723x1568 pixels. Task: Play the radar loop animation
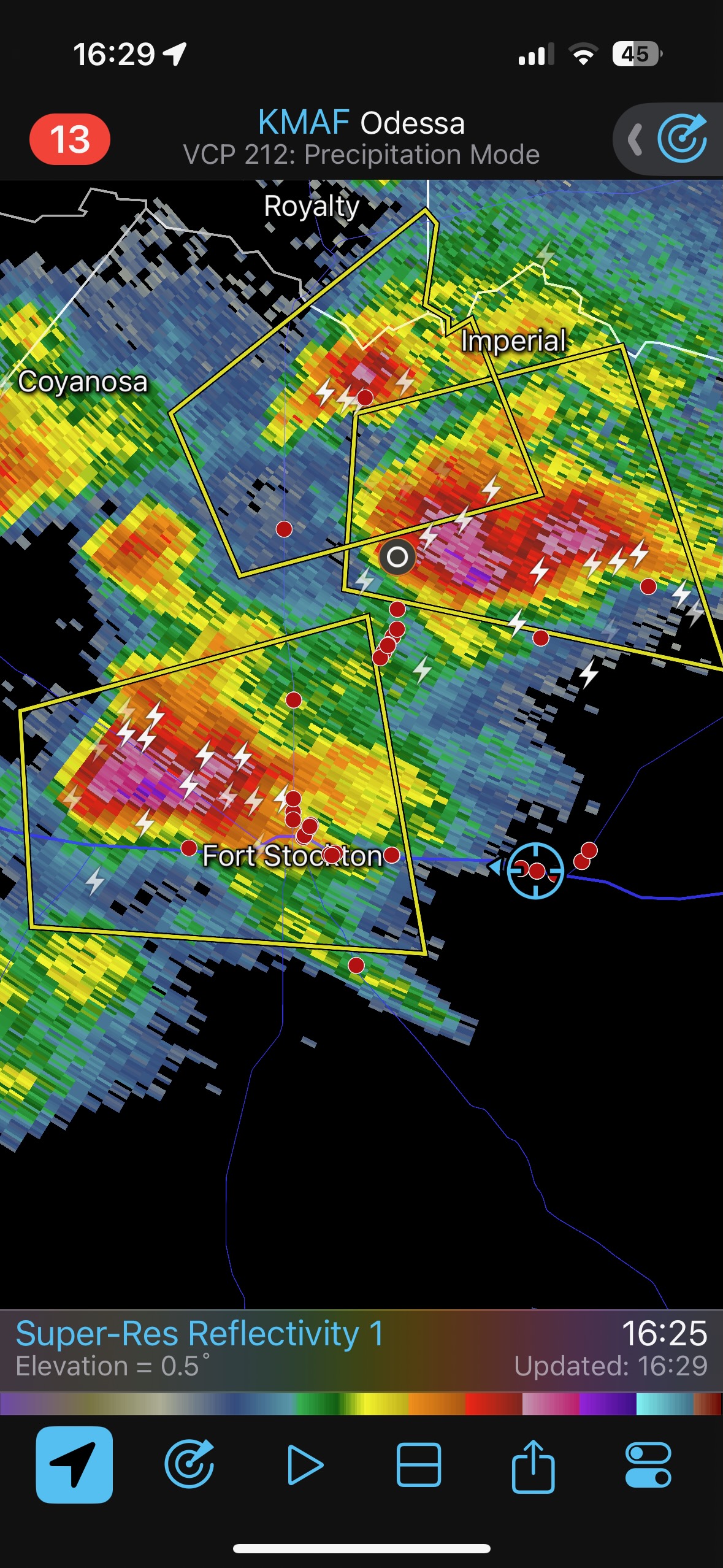(305, 1465)
